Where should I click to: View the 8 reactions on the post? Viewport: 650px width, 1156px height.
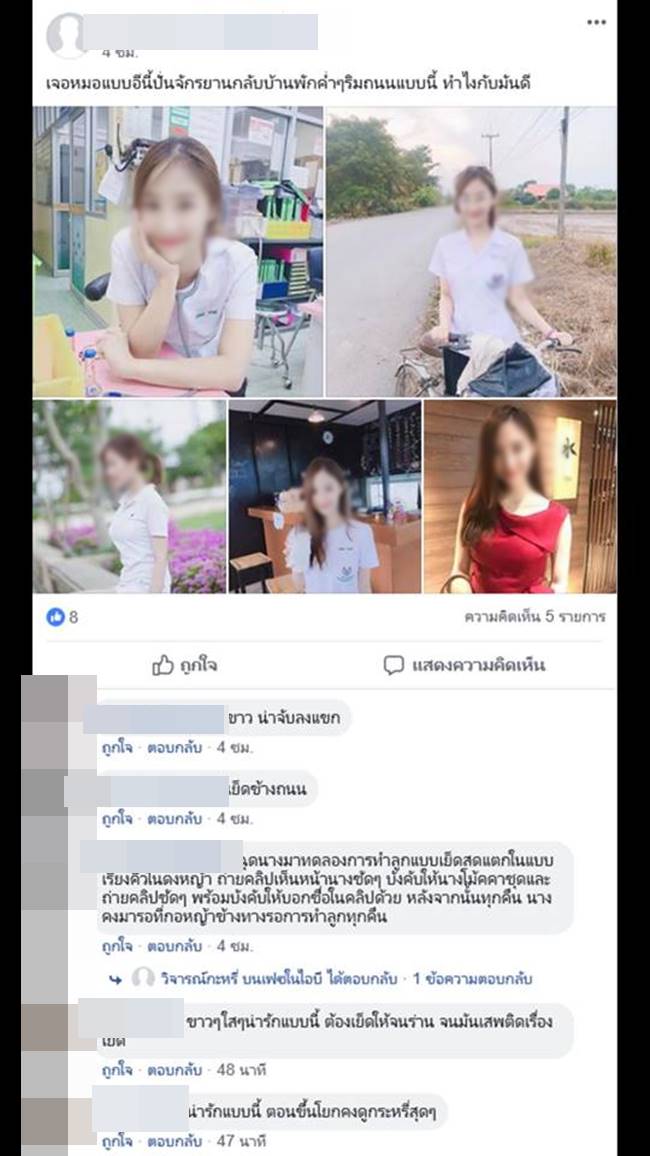click(x=63, y=617)
